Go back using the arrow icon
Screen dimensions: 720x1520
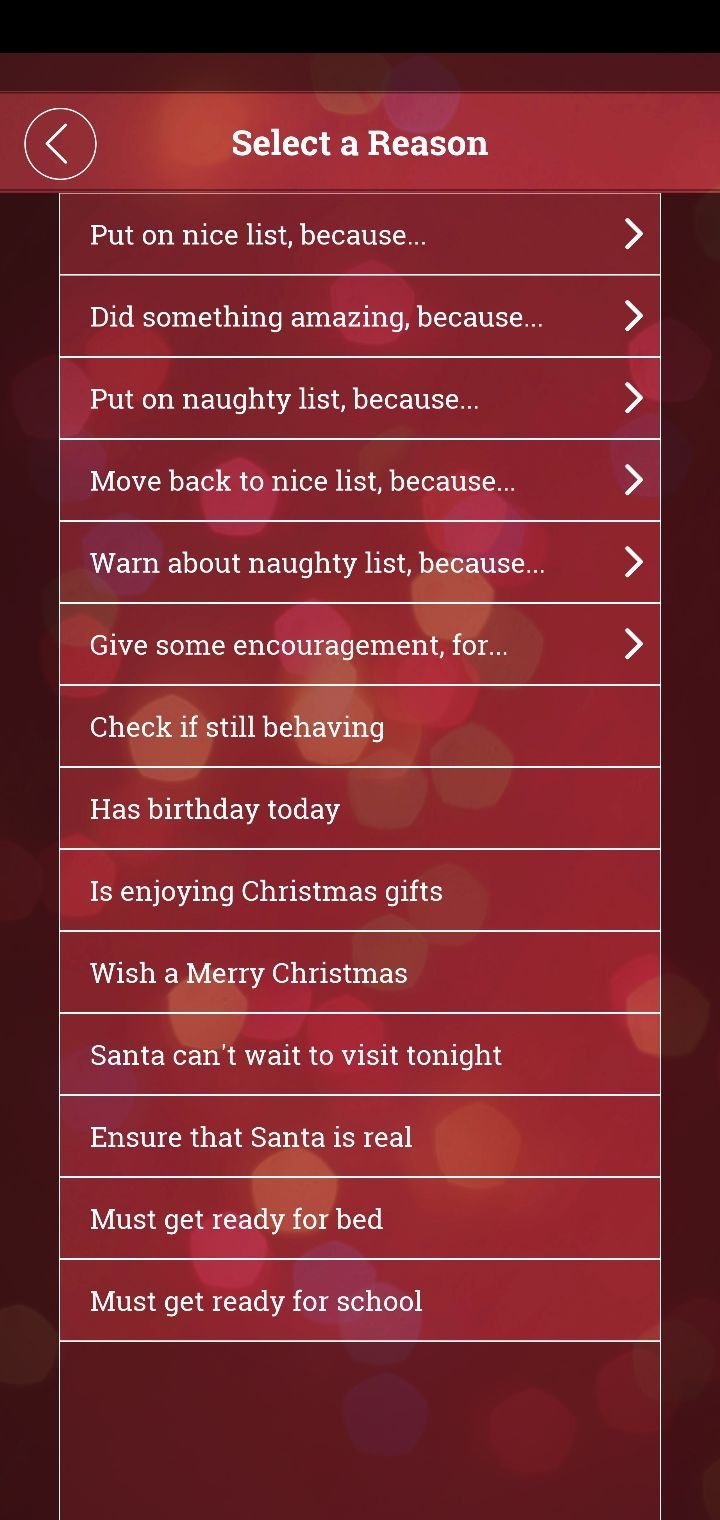pos(60,144)
